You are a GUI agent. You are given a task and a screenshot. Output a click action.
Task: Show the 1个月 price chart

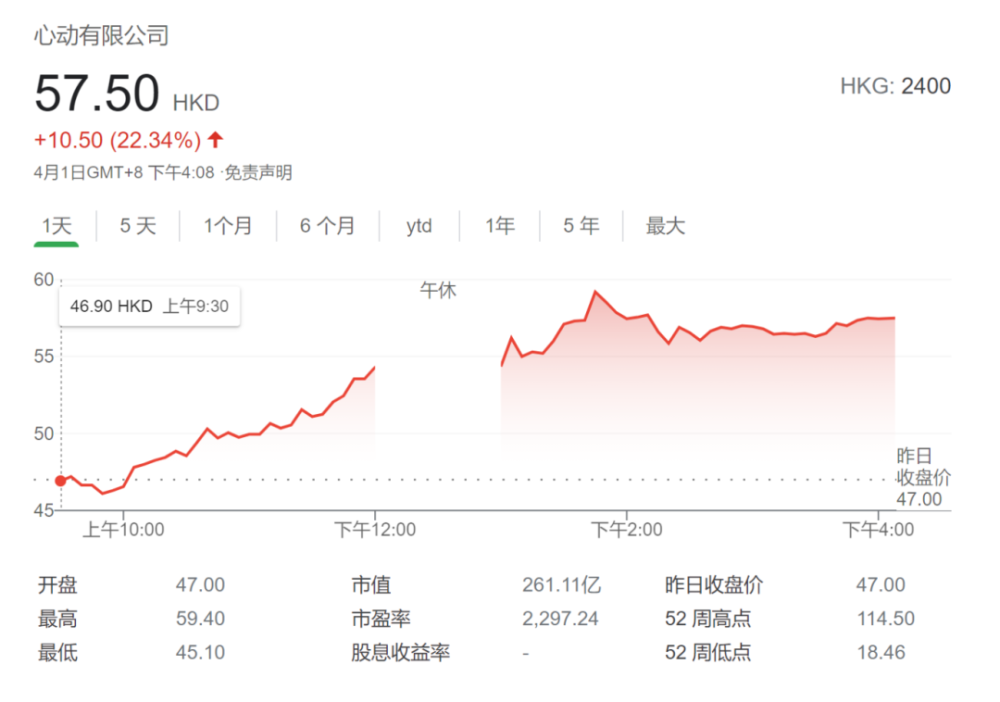point(228,226)
